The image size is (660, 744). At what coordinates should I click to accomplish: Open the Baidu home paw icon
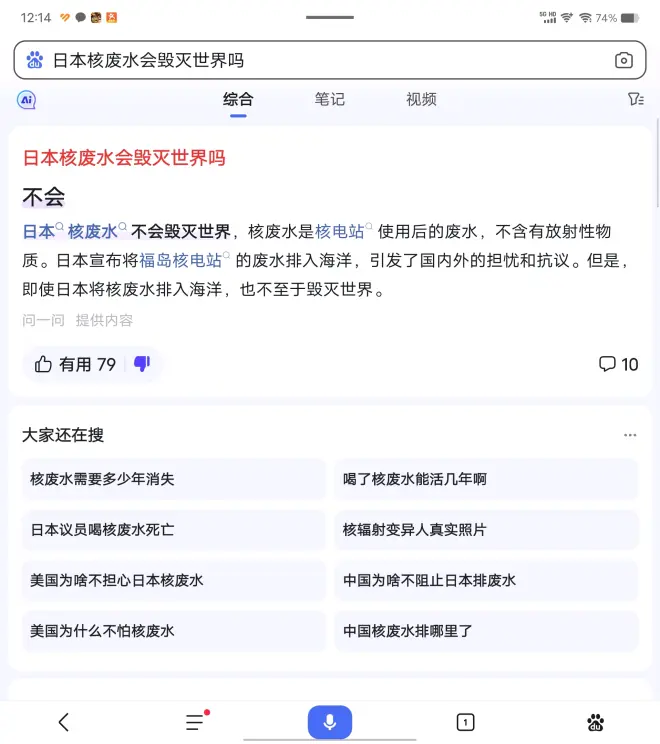[595, 722]
